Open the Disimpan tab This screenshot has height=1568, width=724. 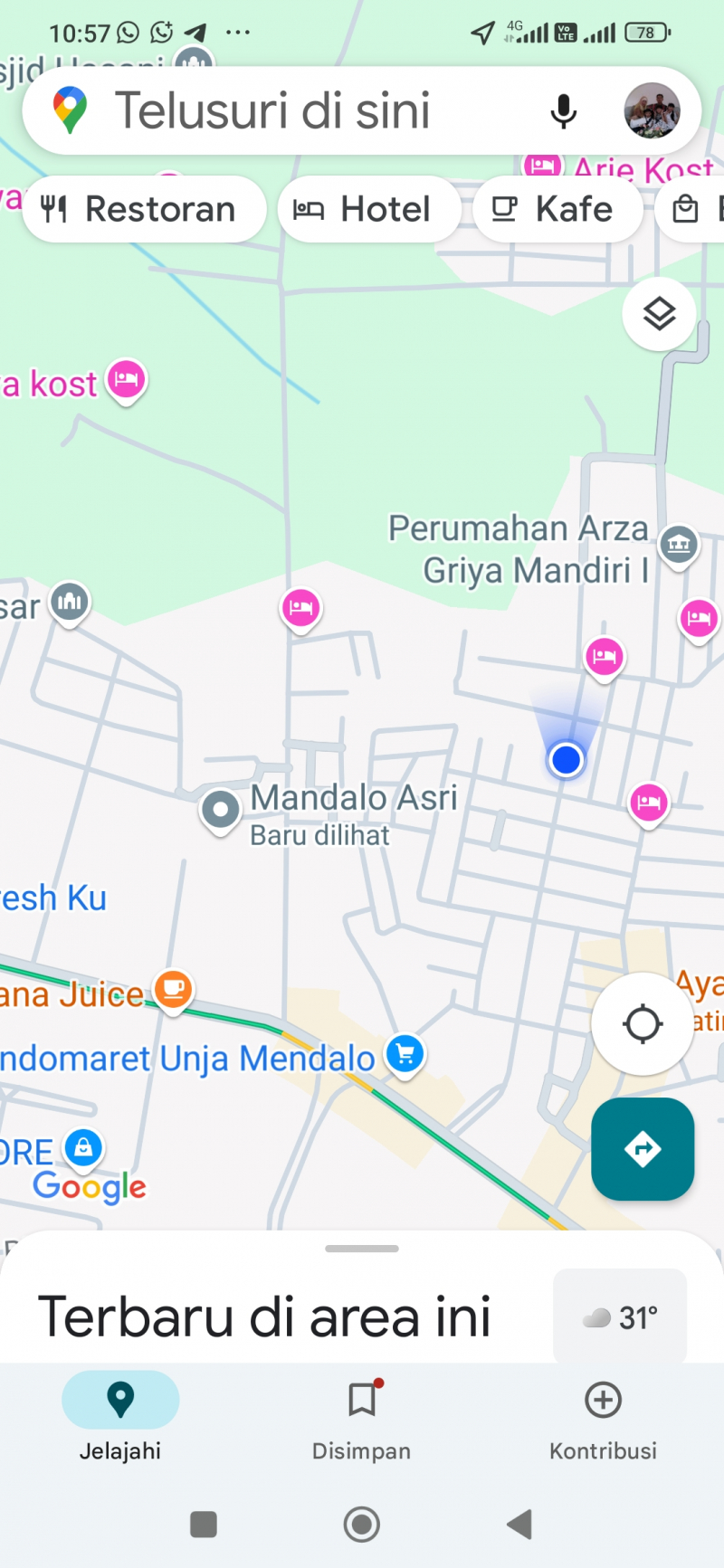click(361, 1416)
